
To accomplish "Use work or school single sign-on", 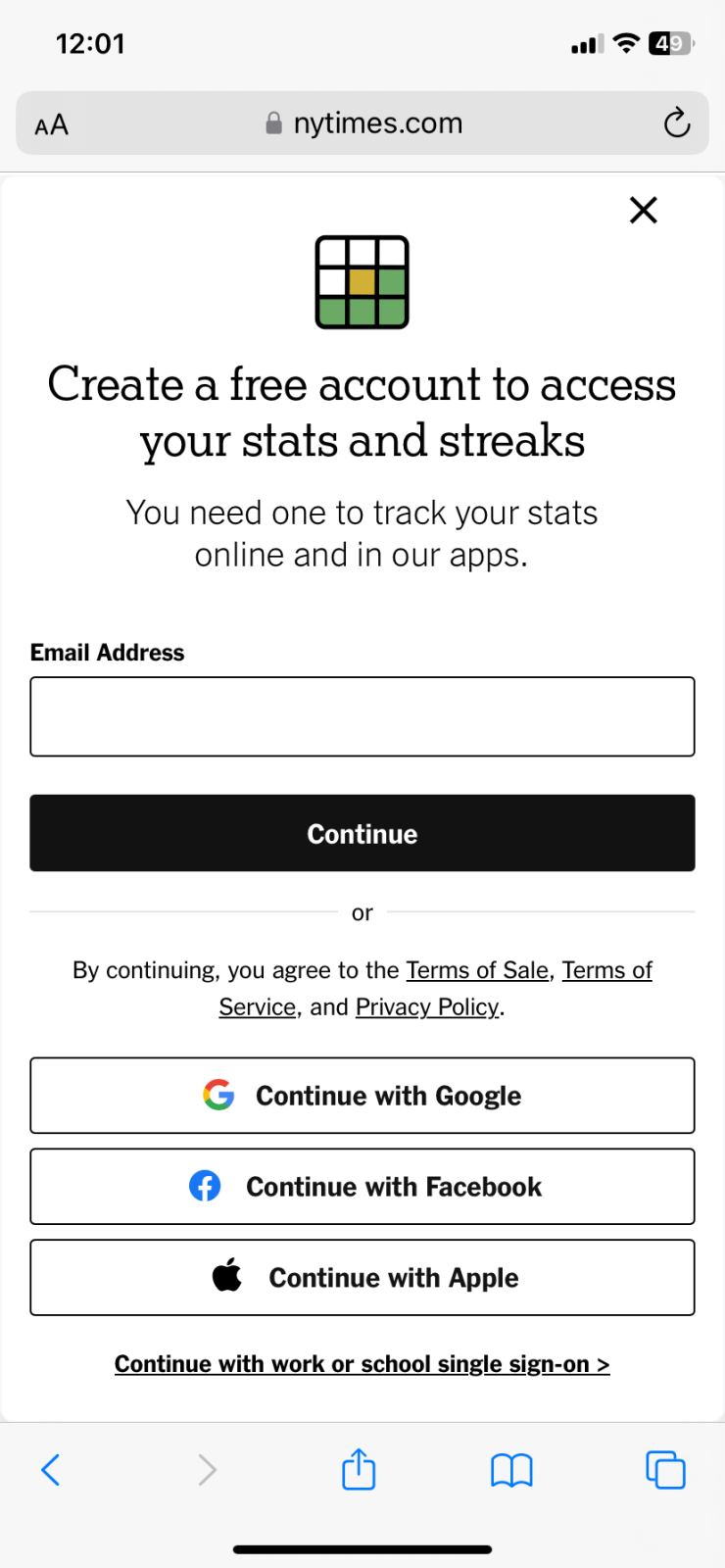I will pos(362,1364).
